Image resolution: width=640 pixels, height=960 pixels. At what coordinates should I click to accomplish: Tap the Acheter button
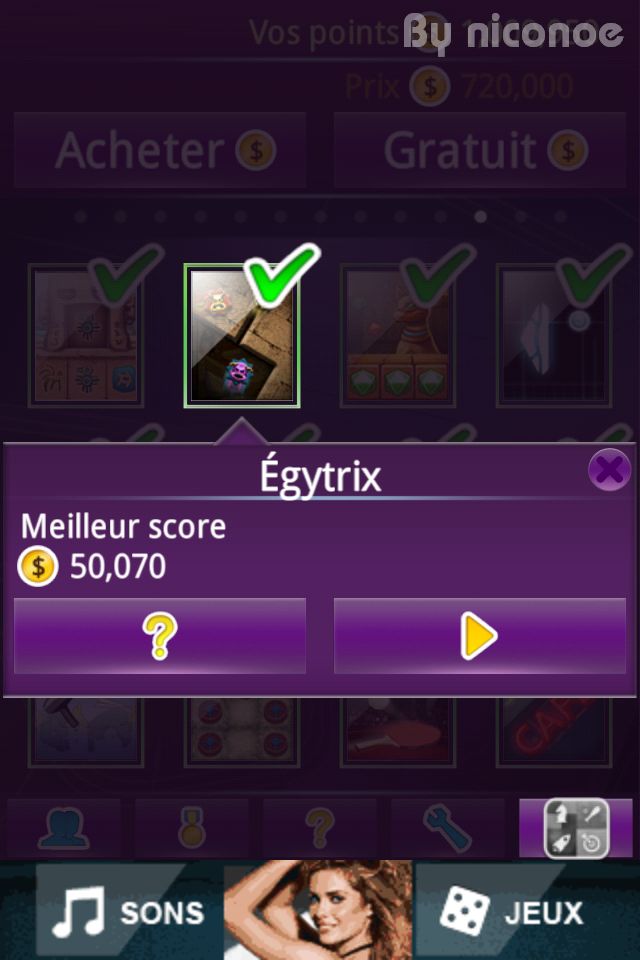pyautogui.click(x=160, y=150)
